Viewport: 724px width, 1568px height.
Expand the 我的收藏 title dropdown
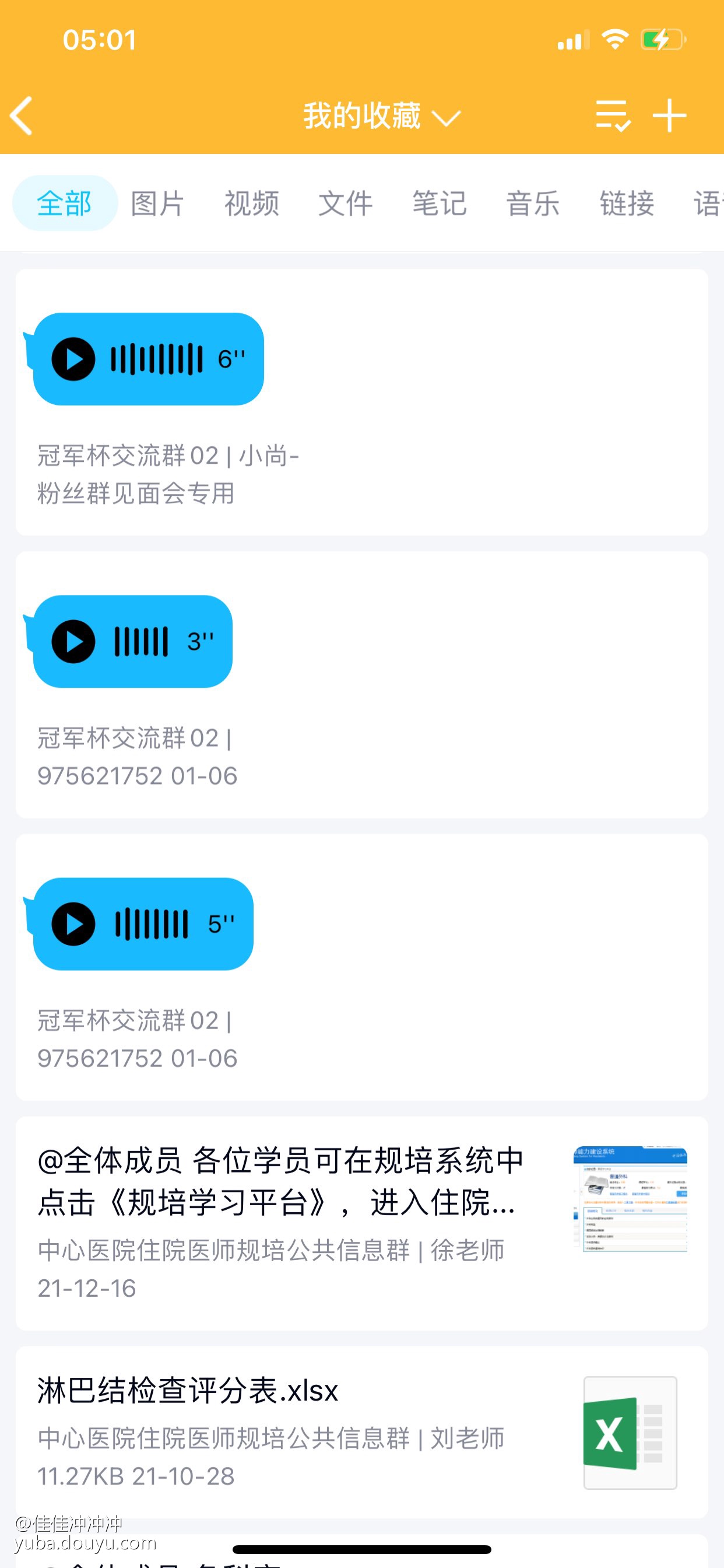tap(381, 116)
